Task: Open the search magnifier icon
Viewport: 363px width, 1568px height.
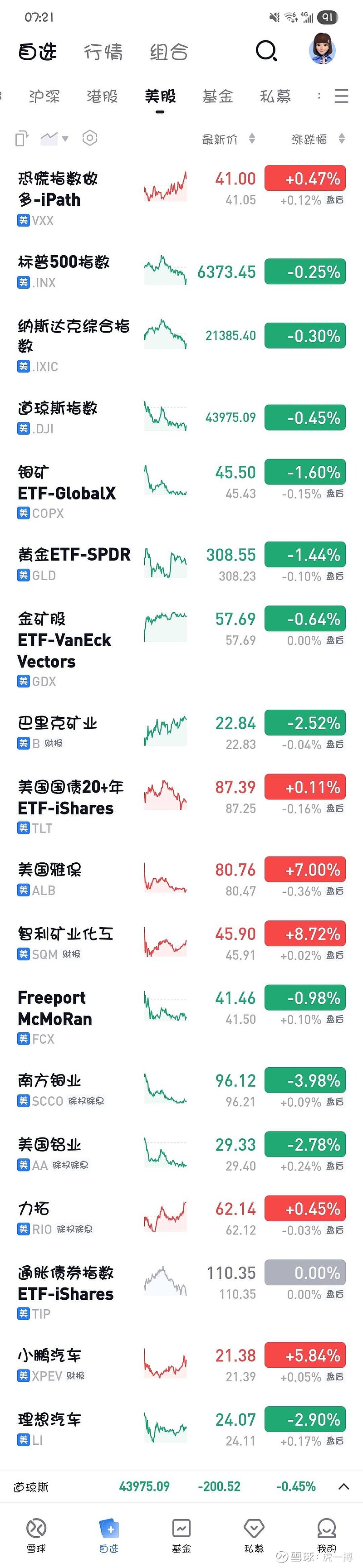Action: pos(266,51)
